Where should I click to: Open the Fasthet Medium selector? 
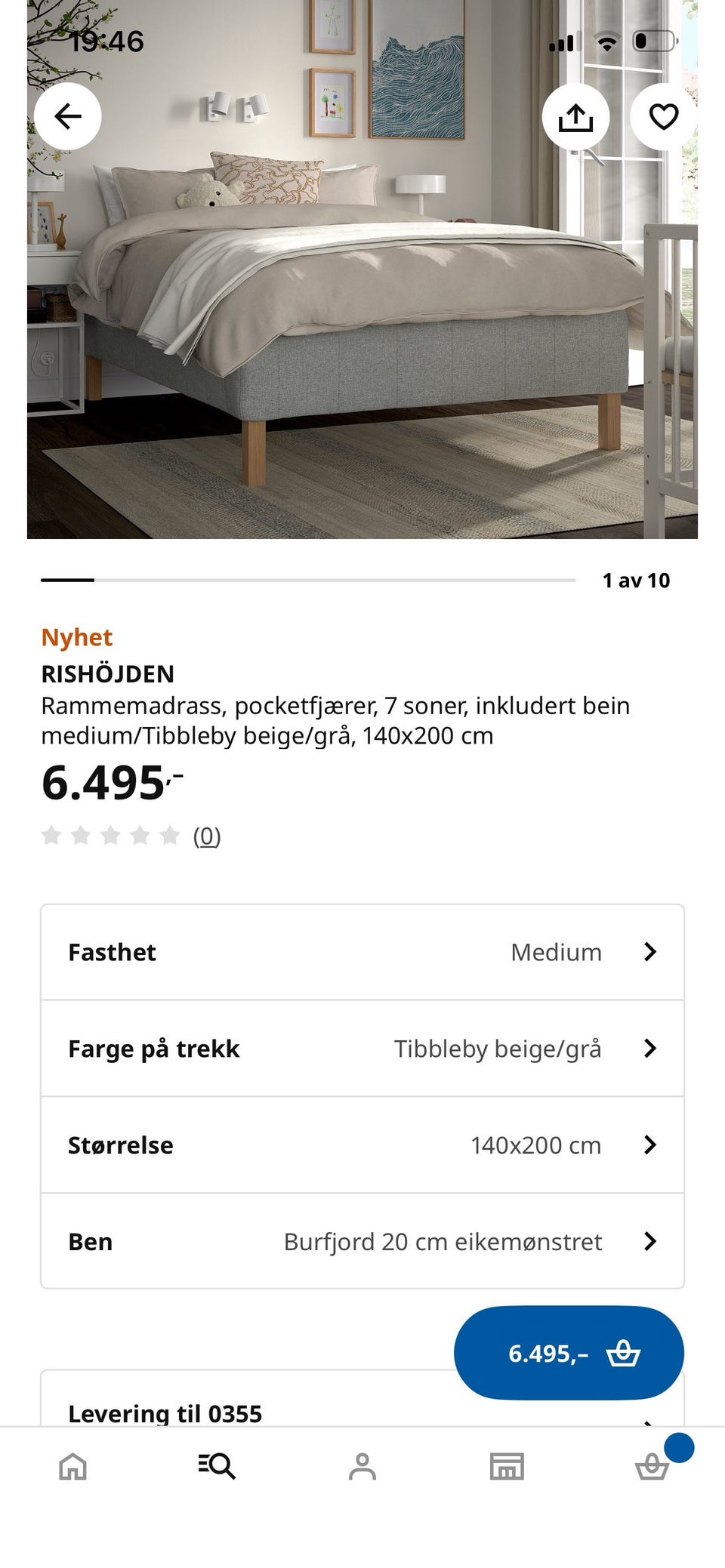(362, 951)
